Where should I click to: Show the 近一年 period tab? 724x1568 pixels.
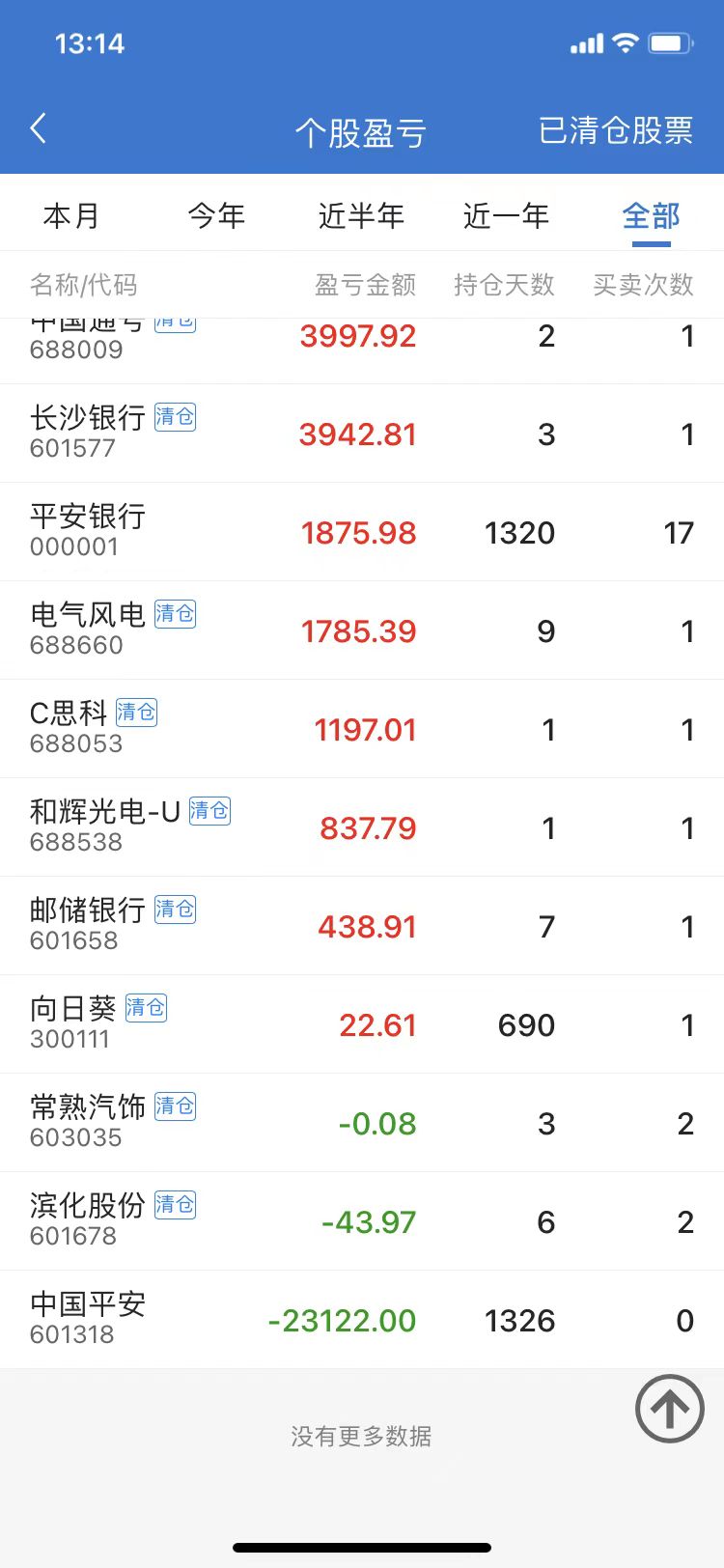click(x=506, y=215)
